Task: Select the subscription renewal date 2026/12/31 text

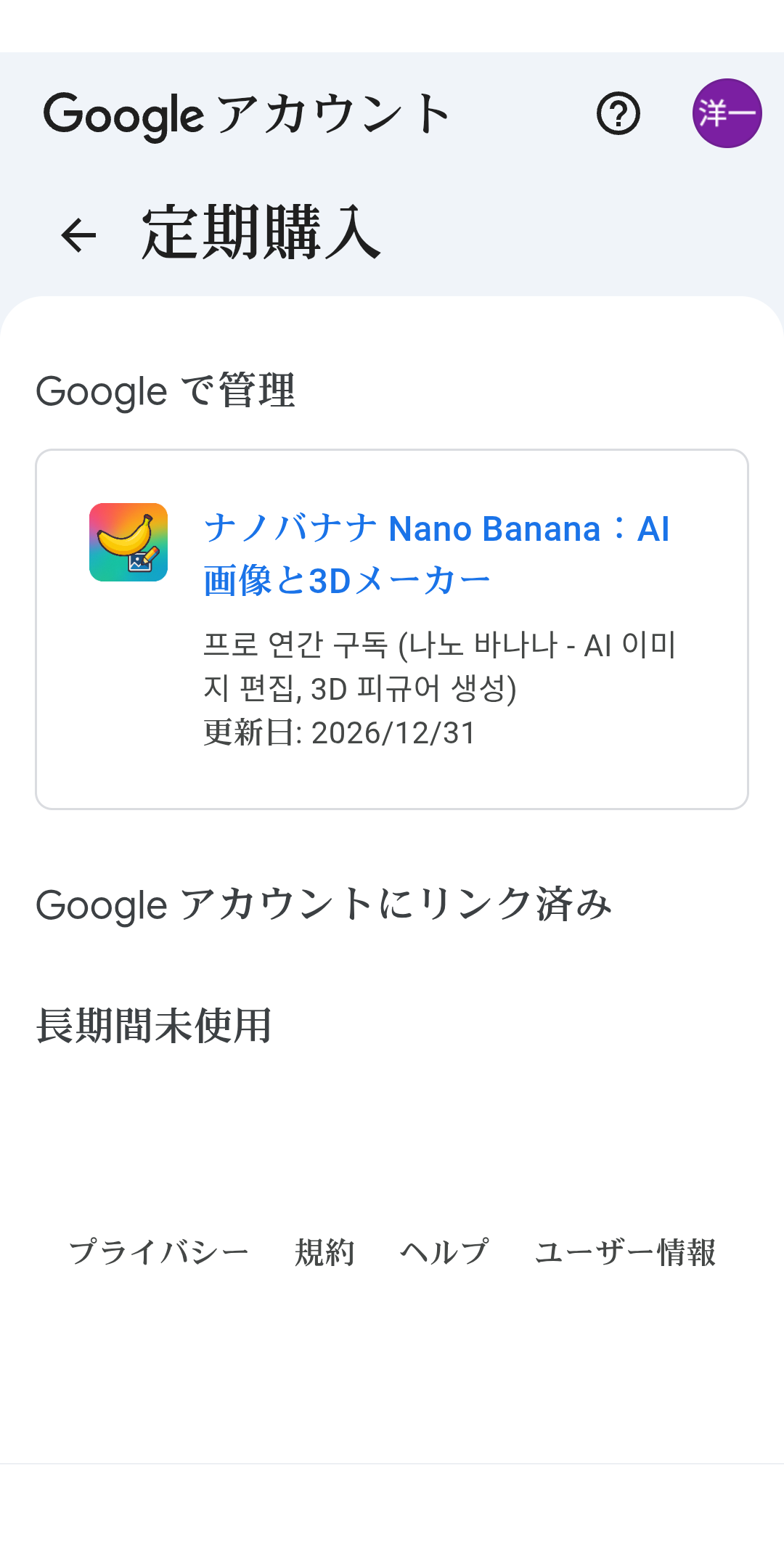Action: pyautogui.click(x=339, y=732)
